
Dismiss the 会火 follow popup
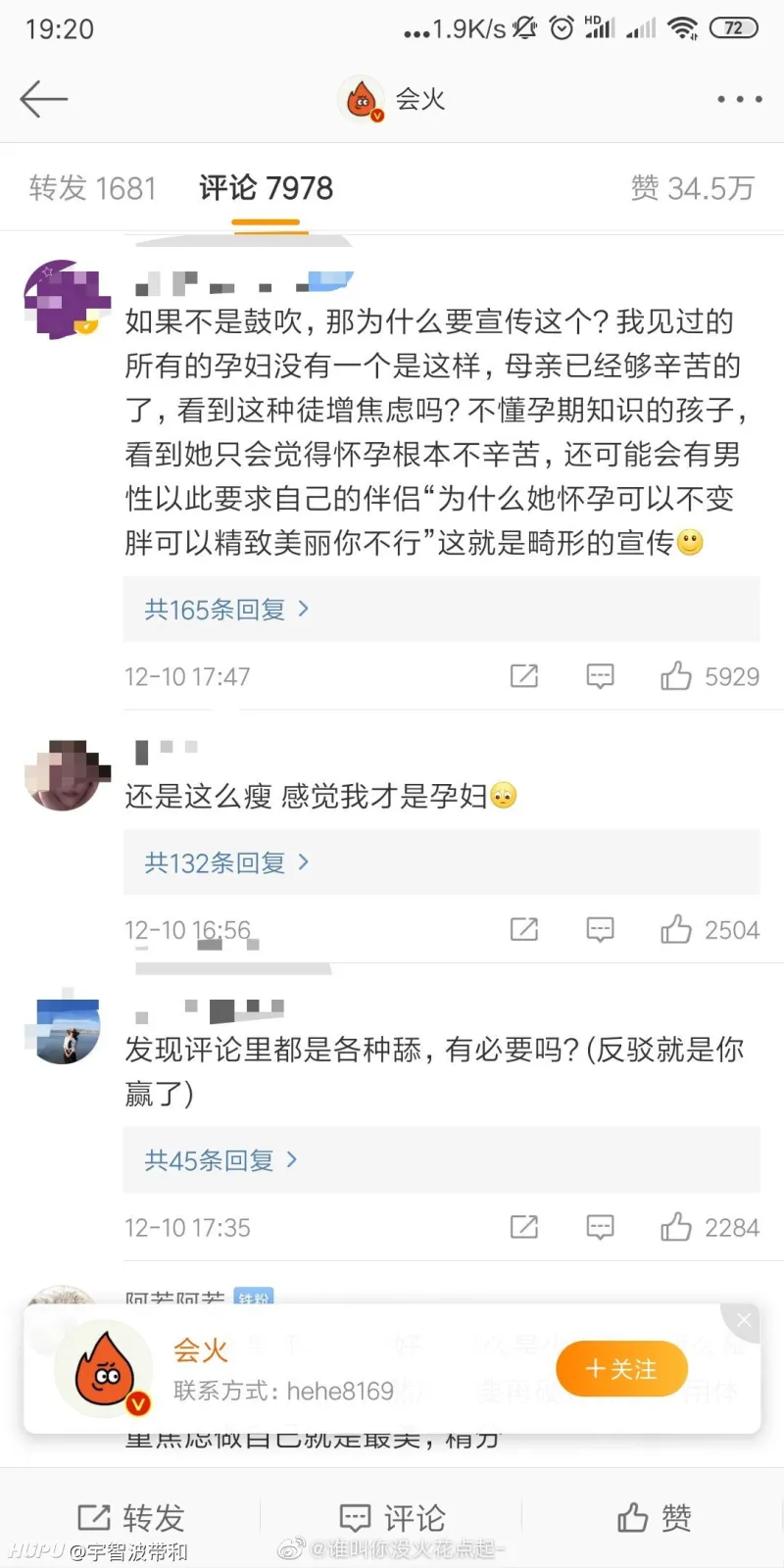[744, 1320]
